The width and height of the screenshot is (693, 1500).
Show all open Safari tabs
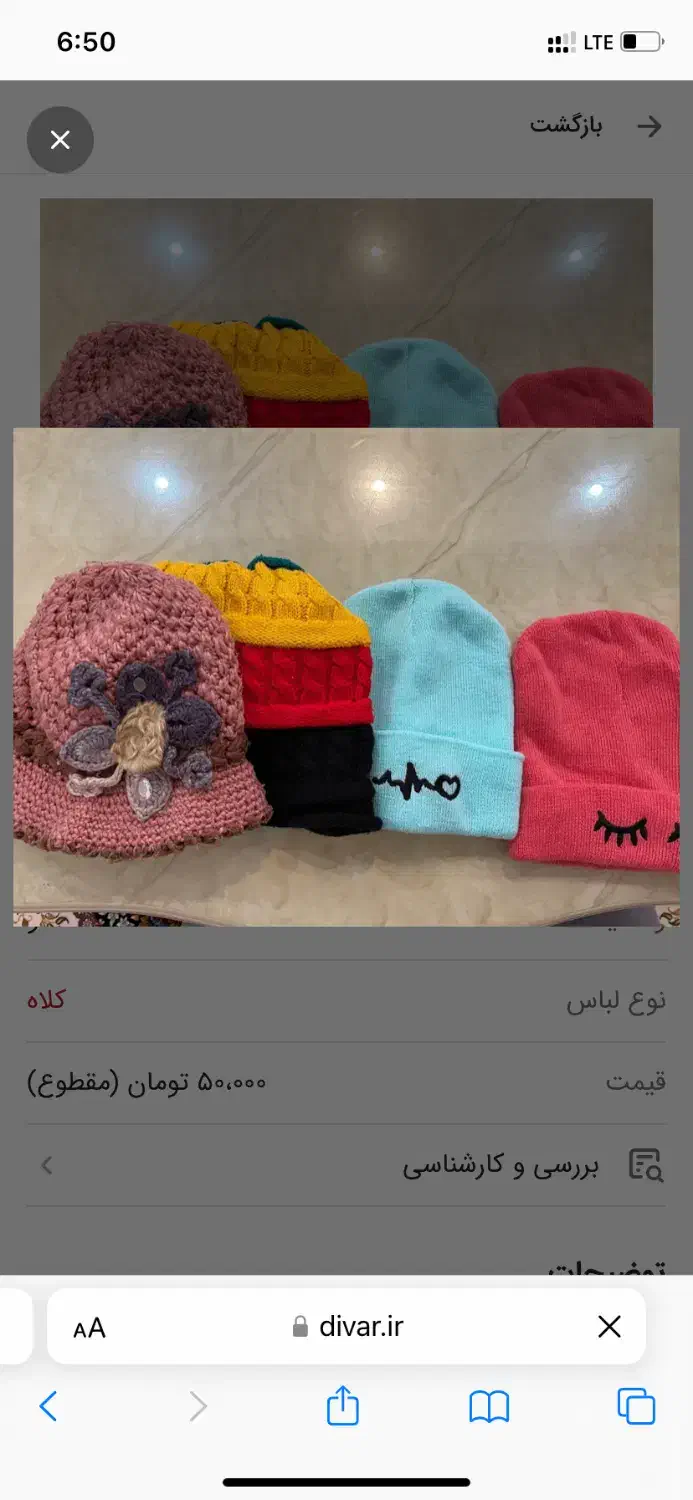[x=636, y=1407]
